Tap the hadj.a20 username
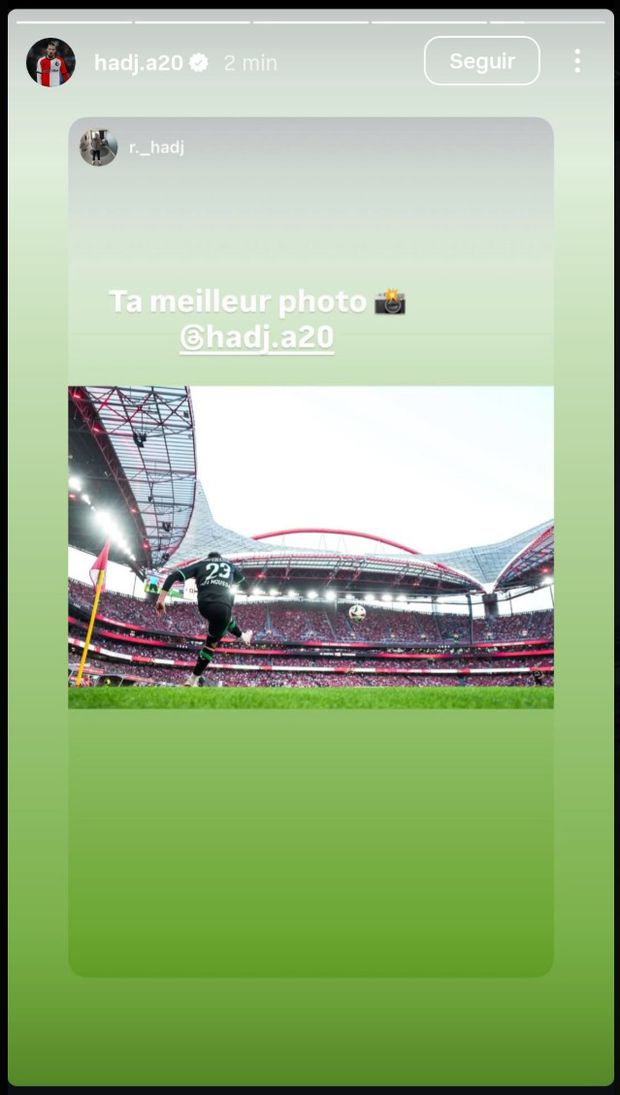Viewport: 620px width, 1095px height. pos(138,63)
